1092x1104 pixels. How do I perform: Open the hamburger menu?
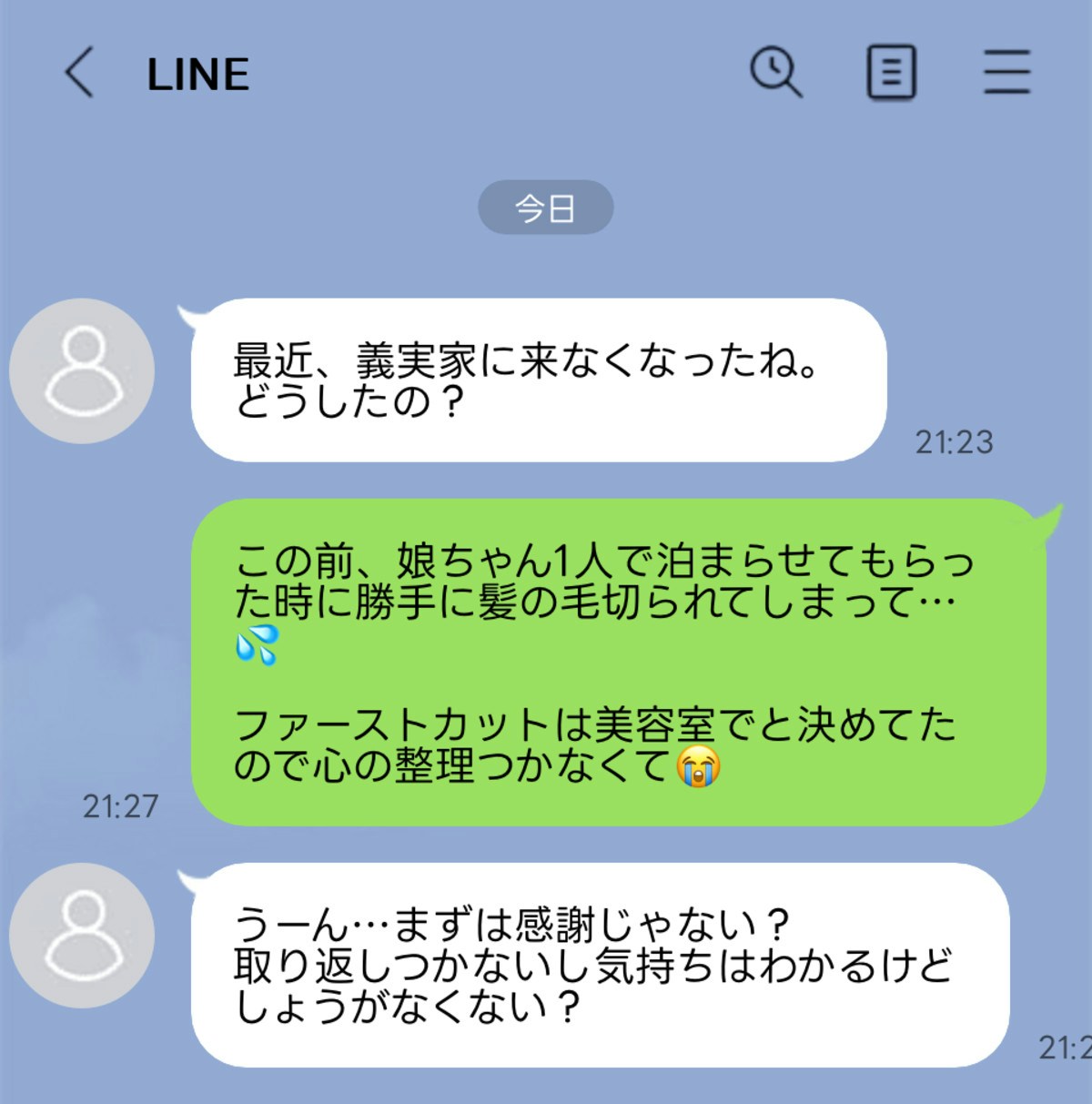tap(1006, 73)
